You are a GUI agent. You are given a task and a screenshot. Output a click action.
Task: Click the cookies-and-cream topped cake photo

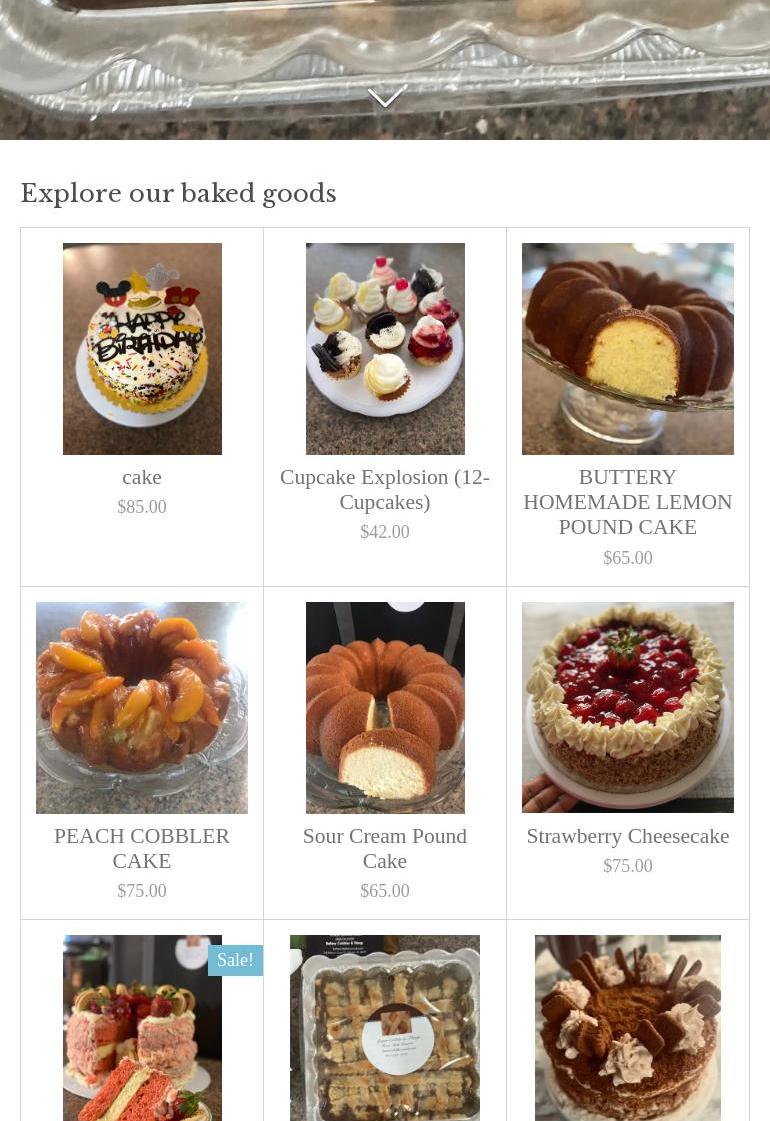[x=628, y=1028]
